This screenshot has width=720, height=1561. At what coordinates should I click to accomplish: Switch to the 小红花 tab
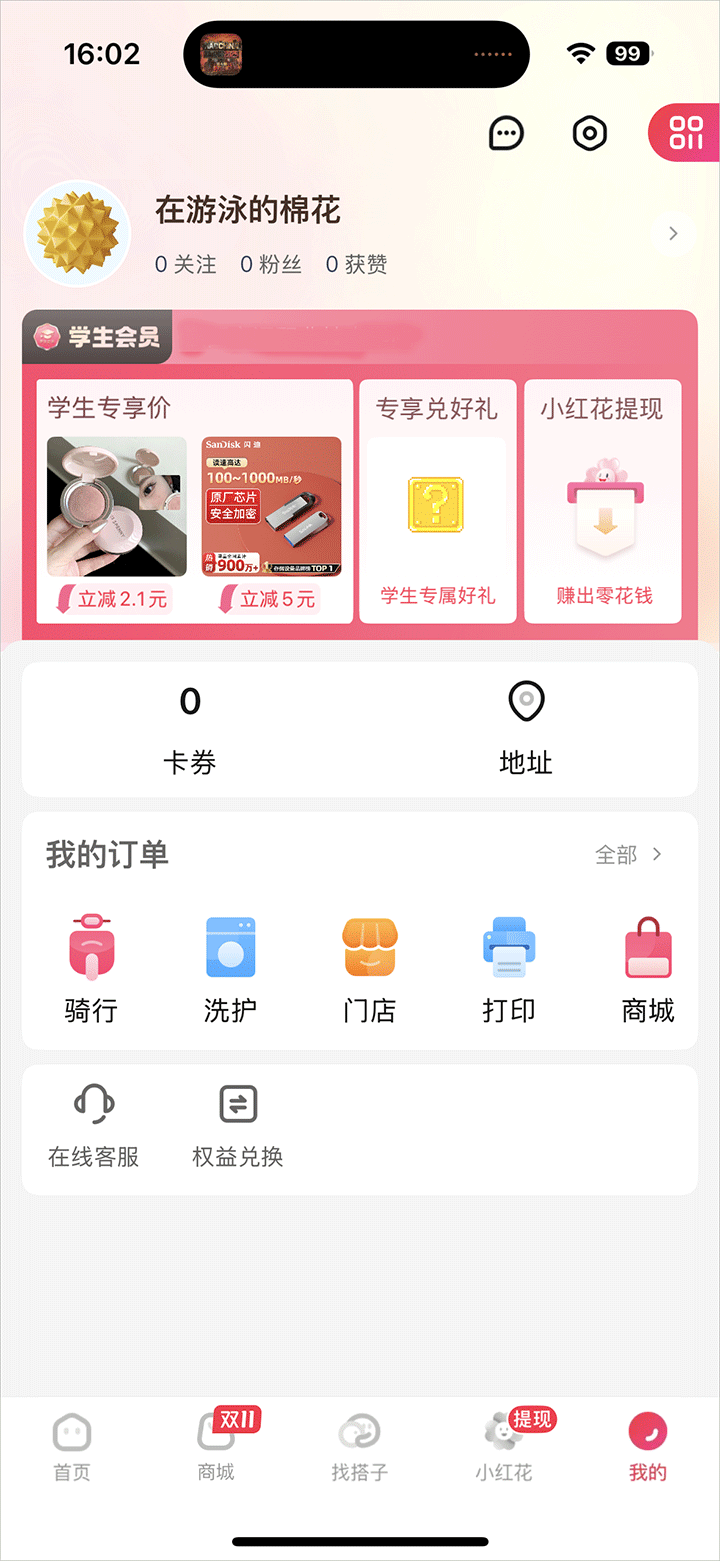pos(504,1447)
